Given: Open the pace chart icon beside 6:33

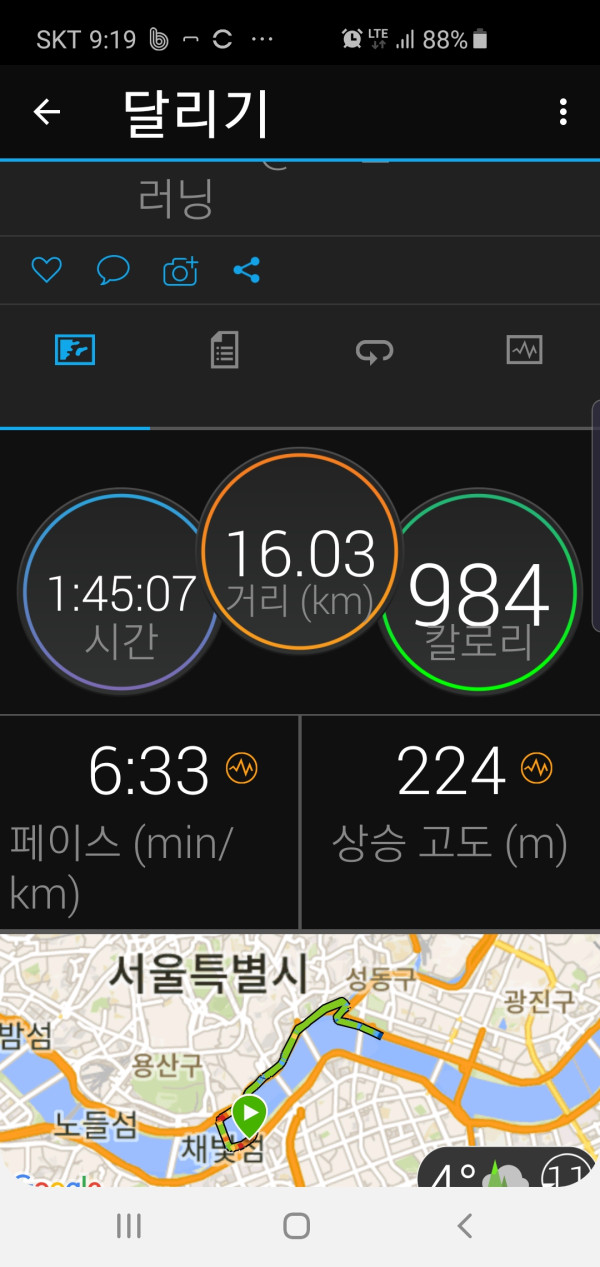Looking at the screenshot, I should point(242,768).
